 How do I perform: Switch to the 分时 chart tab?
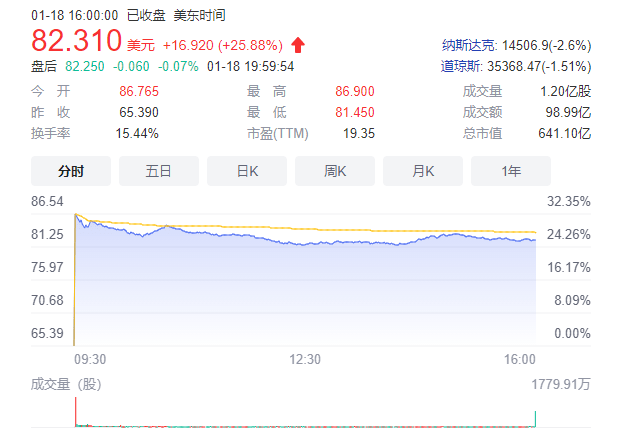coord(70,171)
